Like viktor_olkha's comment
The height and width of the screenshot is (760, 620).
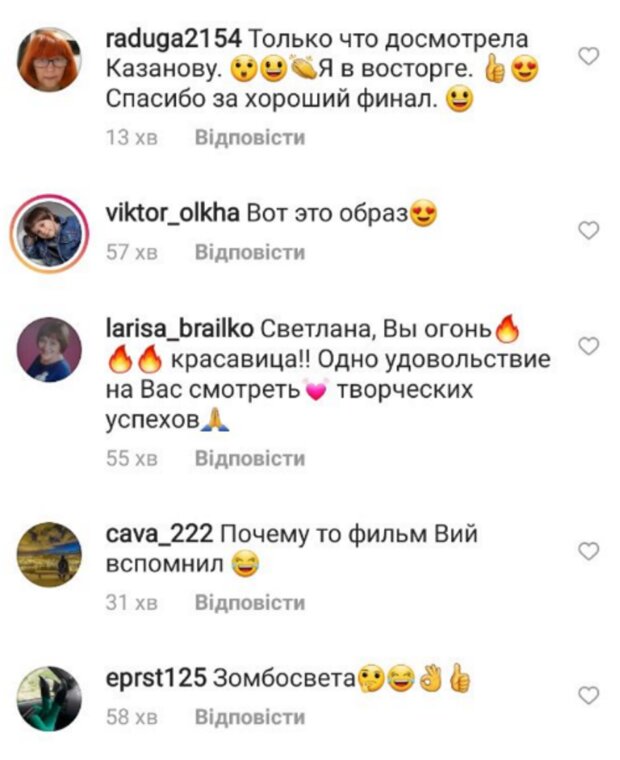tap(589, 230)
